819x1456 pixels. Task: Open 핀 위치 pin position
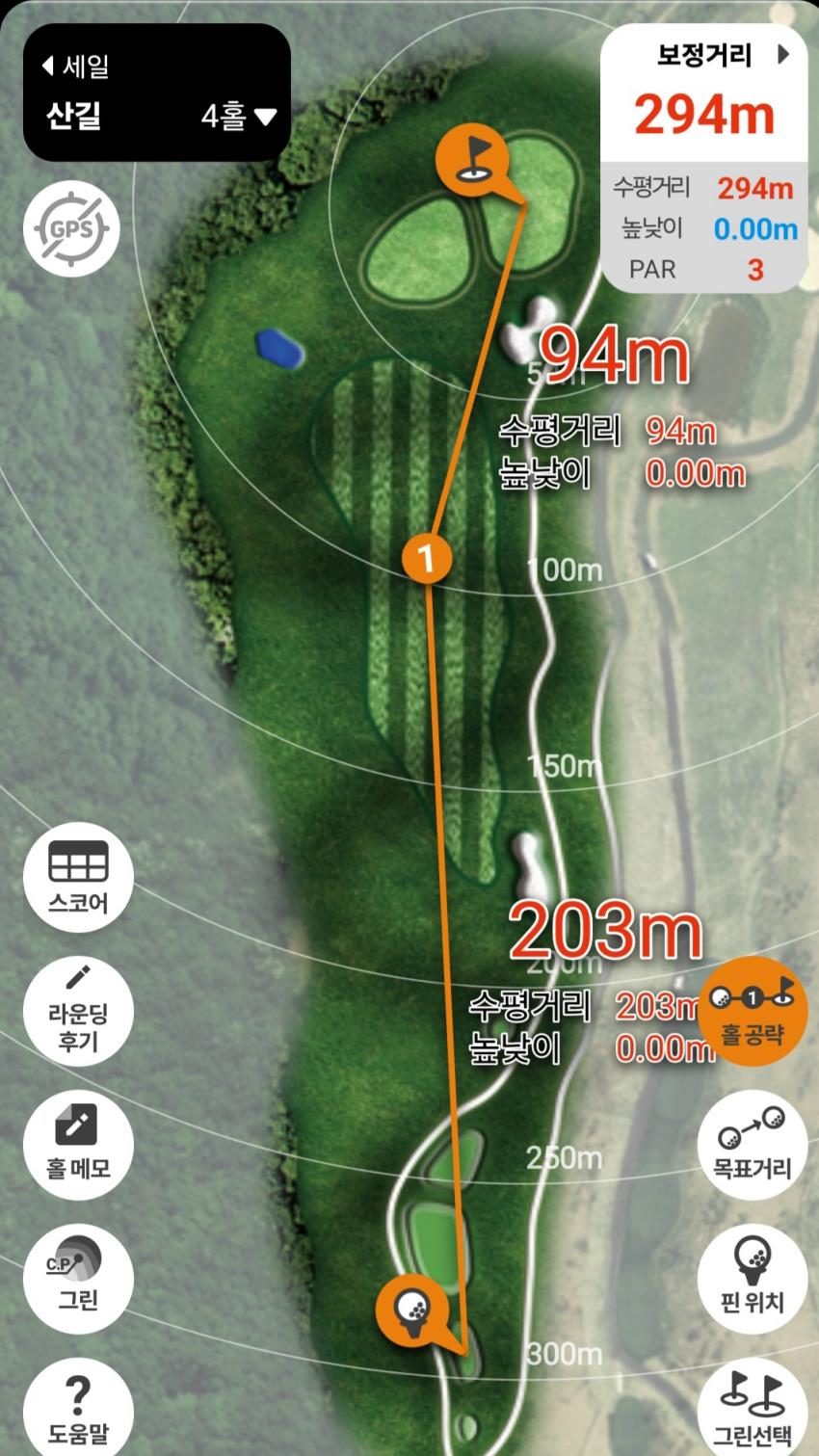(x=753, y=1276)
